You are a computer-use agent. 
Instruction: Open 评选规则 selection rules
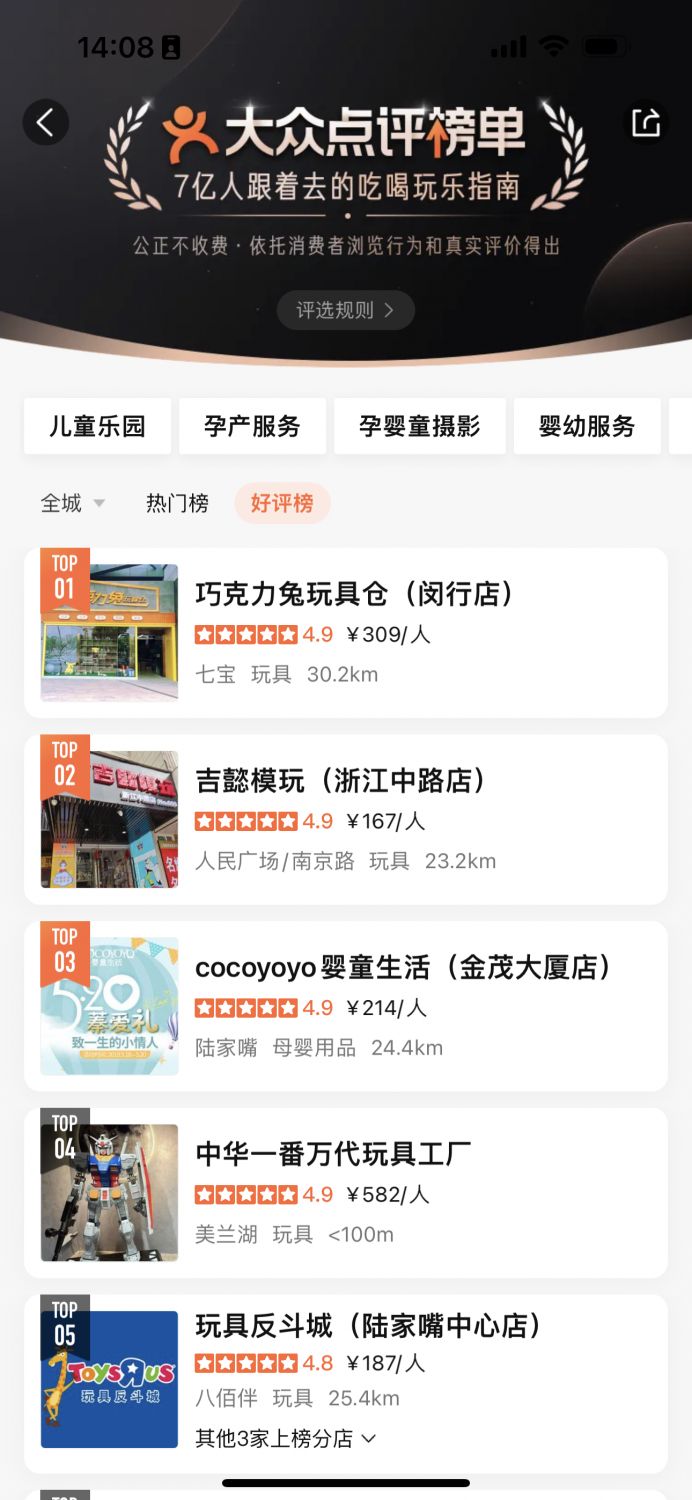point(345,310)
